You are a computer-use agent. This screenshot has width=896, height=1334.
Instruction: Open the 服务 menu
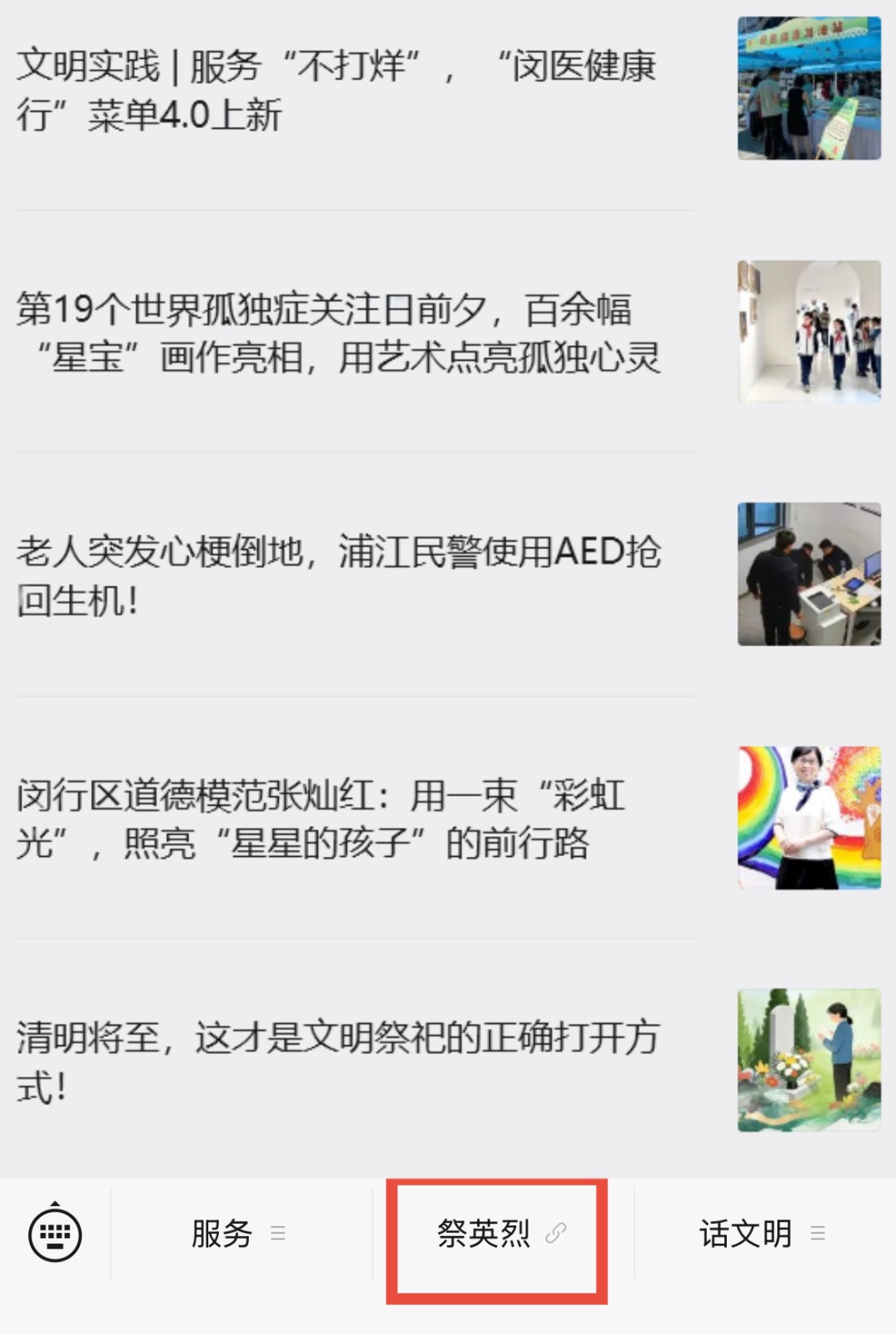(239, 1234)
